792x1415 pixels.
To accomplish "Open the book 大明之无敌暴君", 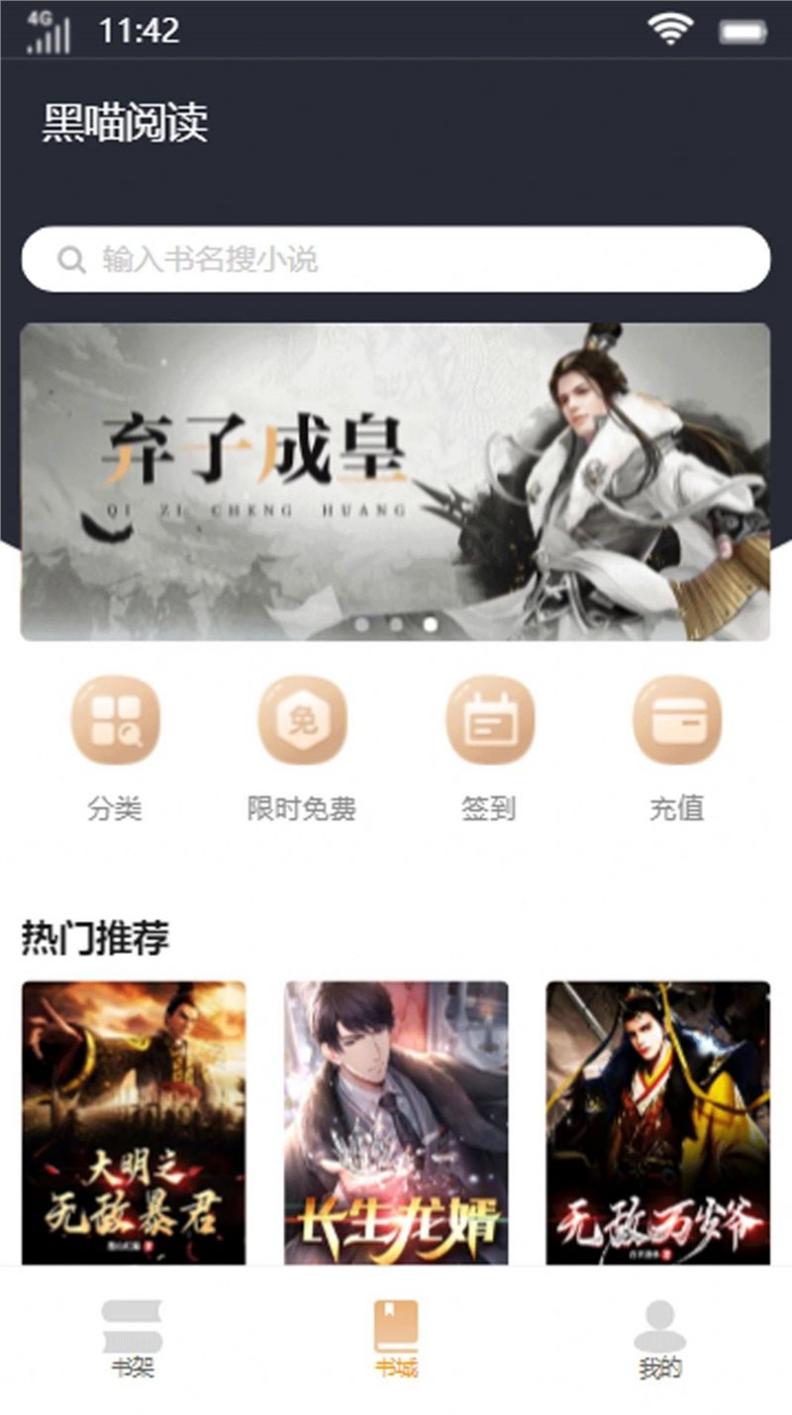I will click(x=134, y=1123).
